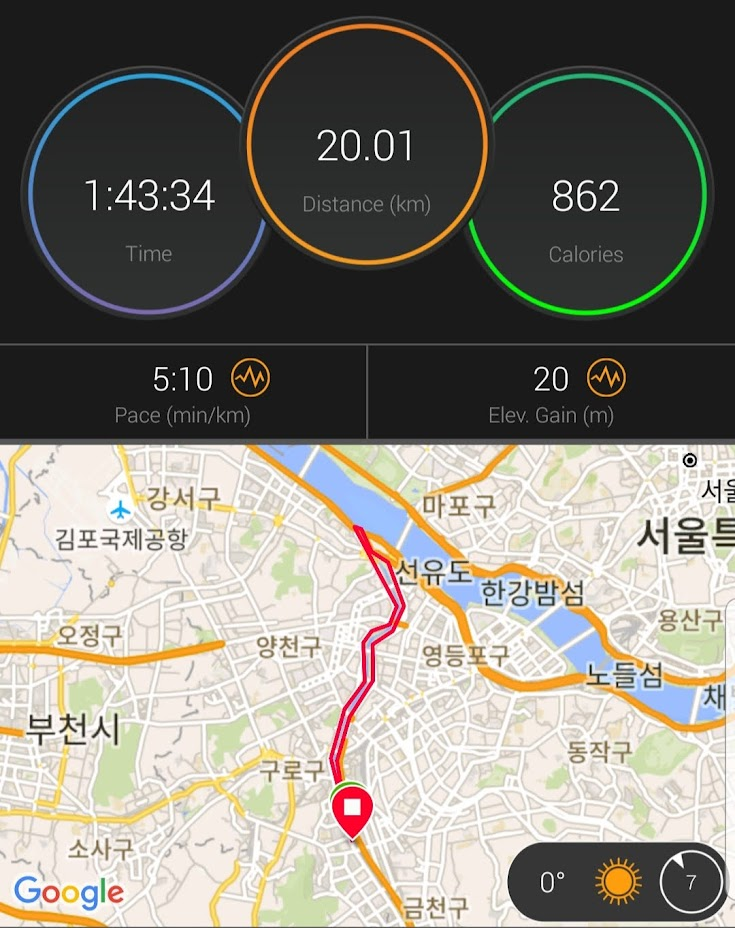Open the Elev. Gain chart icon
The image size is (735, 928).
pyautogui.click(x=605, y=378)
